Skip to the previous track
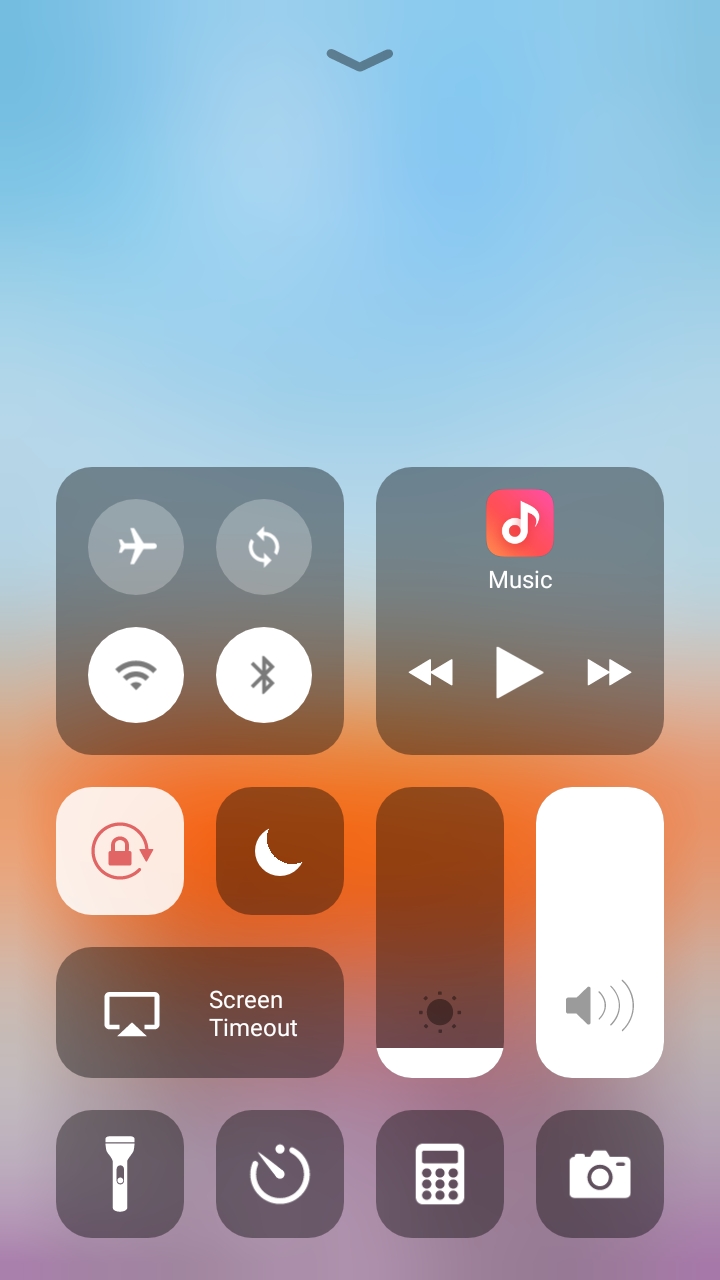This screenshot has width=720, height=1280. click(x=431, y=672)
